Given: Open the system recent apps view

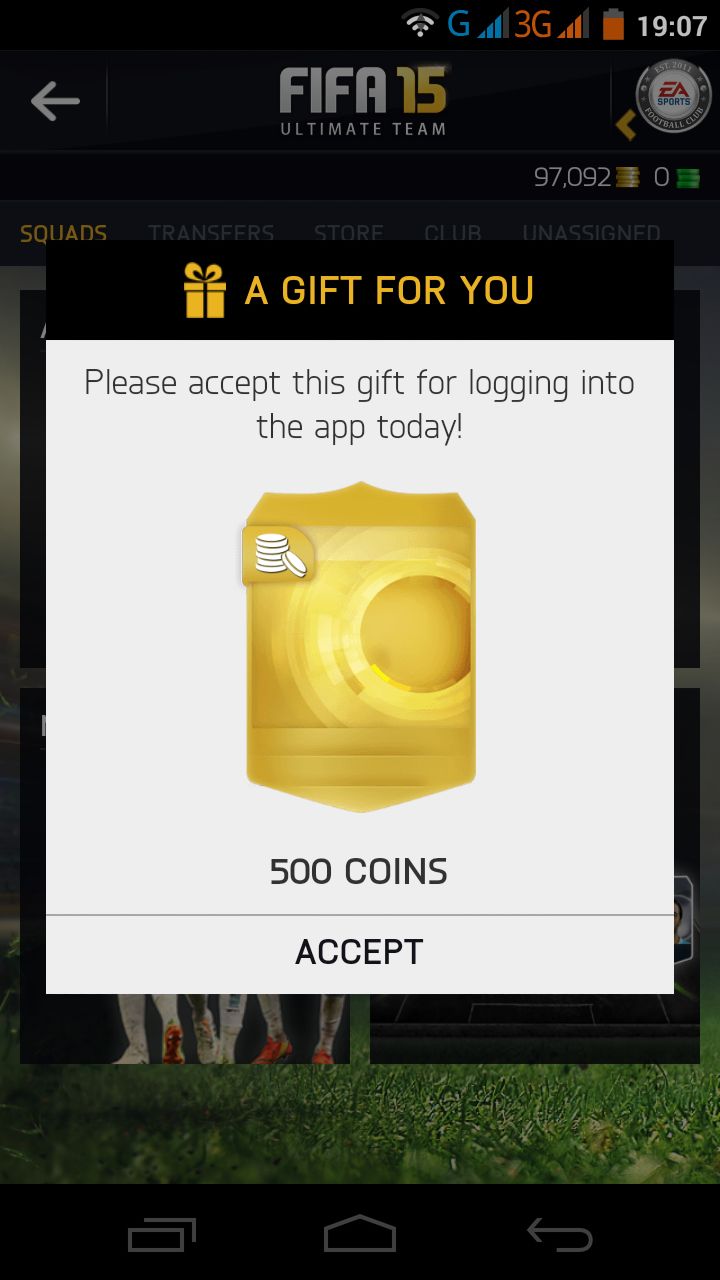Looking at the screenshot, I should click(162, 1236).
